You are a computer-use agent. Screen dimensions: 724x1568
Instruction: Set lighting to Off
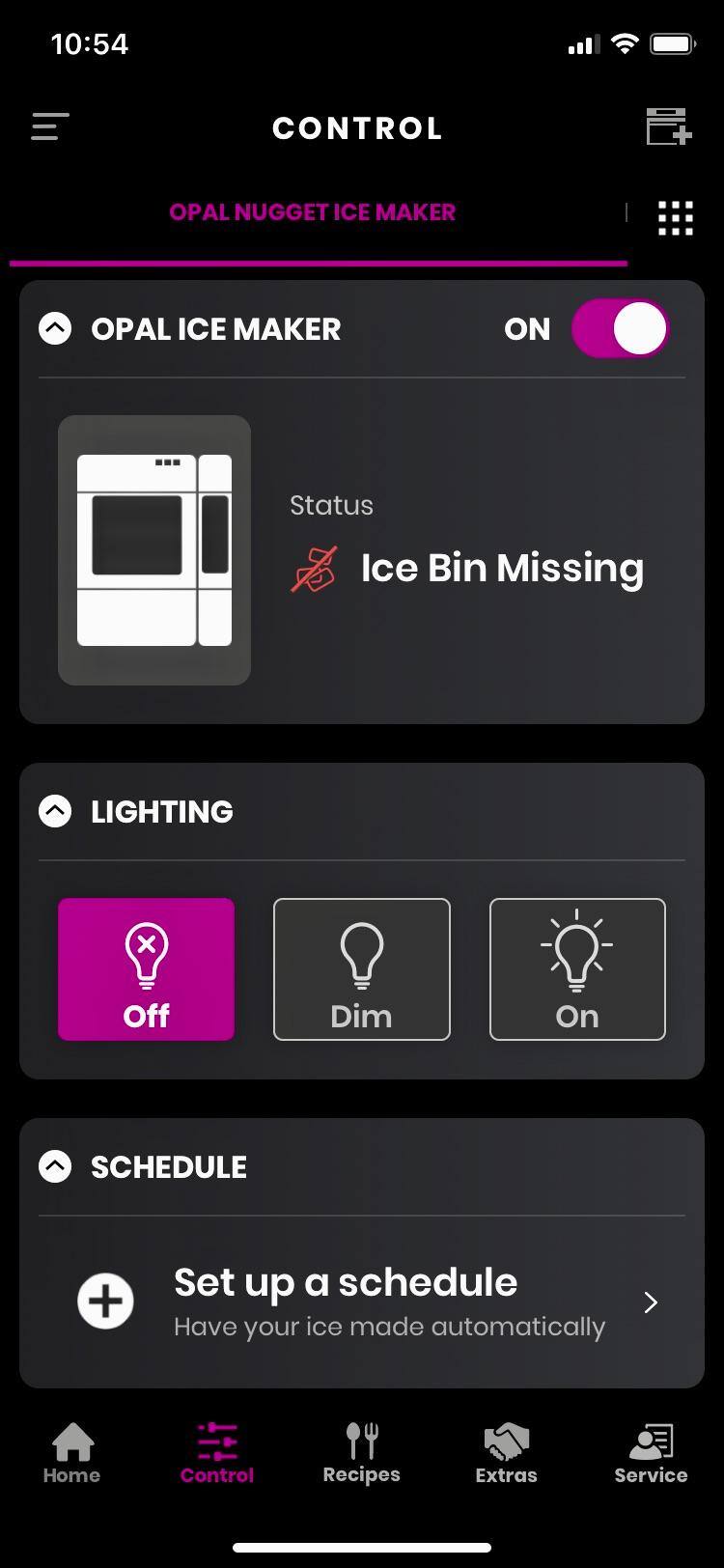146,969
